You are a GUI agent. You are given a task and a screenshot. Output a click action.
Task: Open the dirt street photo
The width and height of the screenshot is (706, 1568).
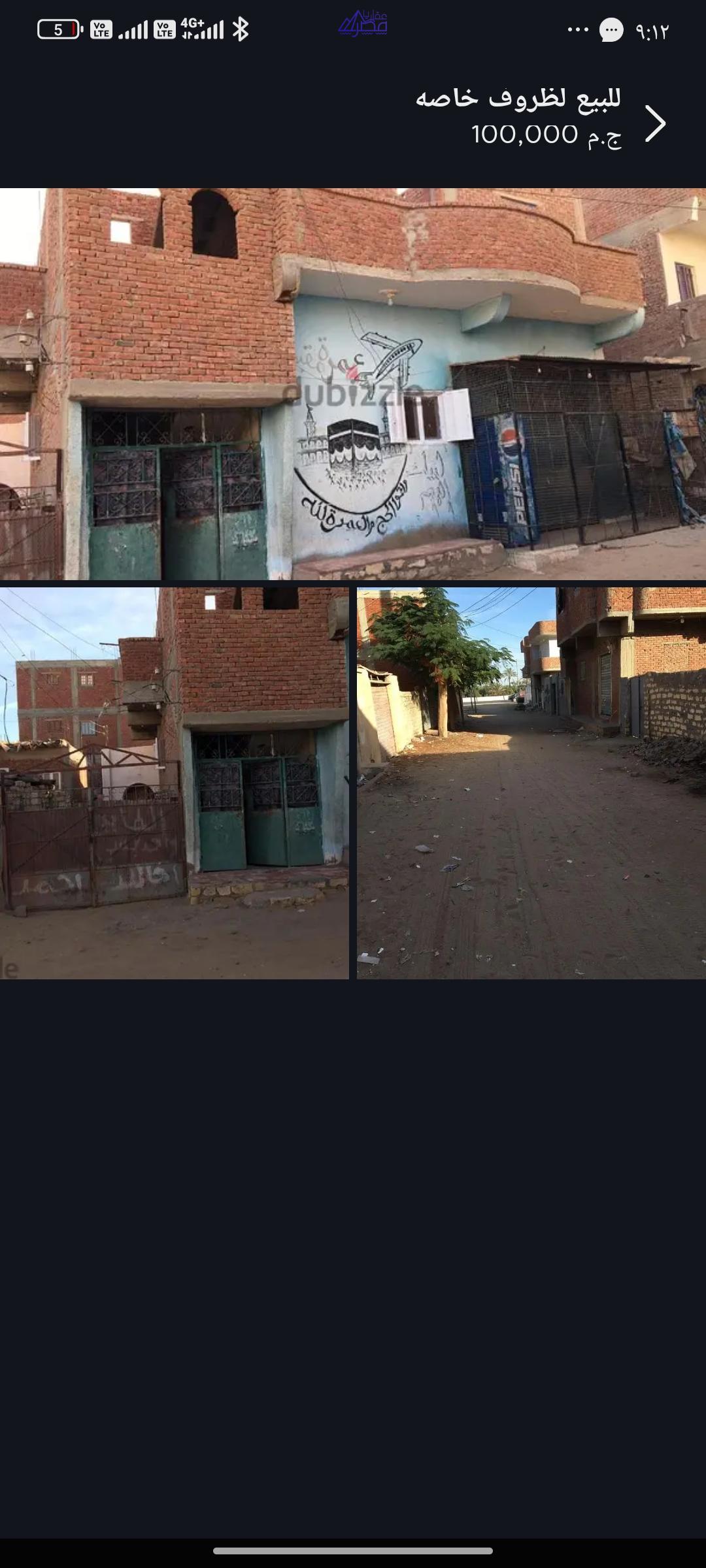click(531, 783)
